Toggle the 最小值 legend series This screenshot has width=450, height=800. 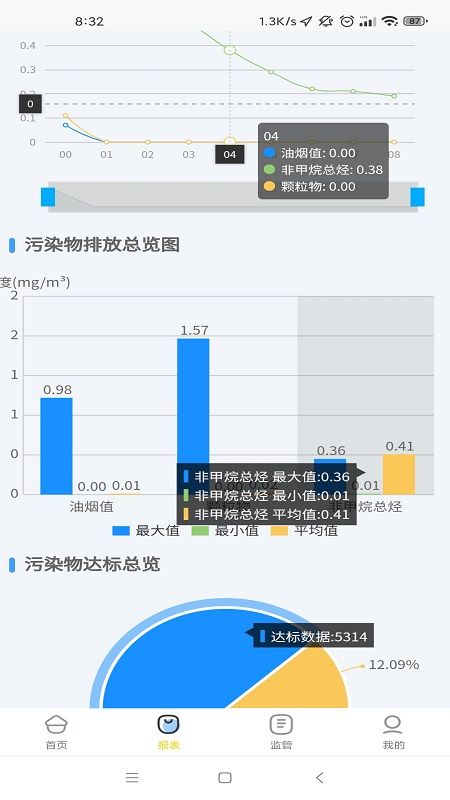click(225, 531)
